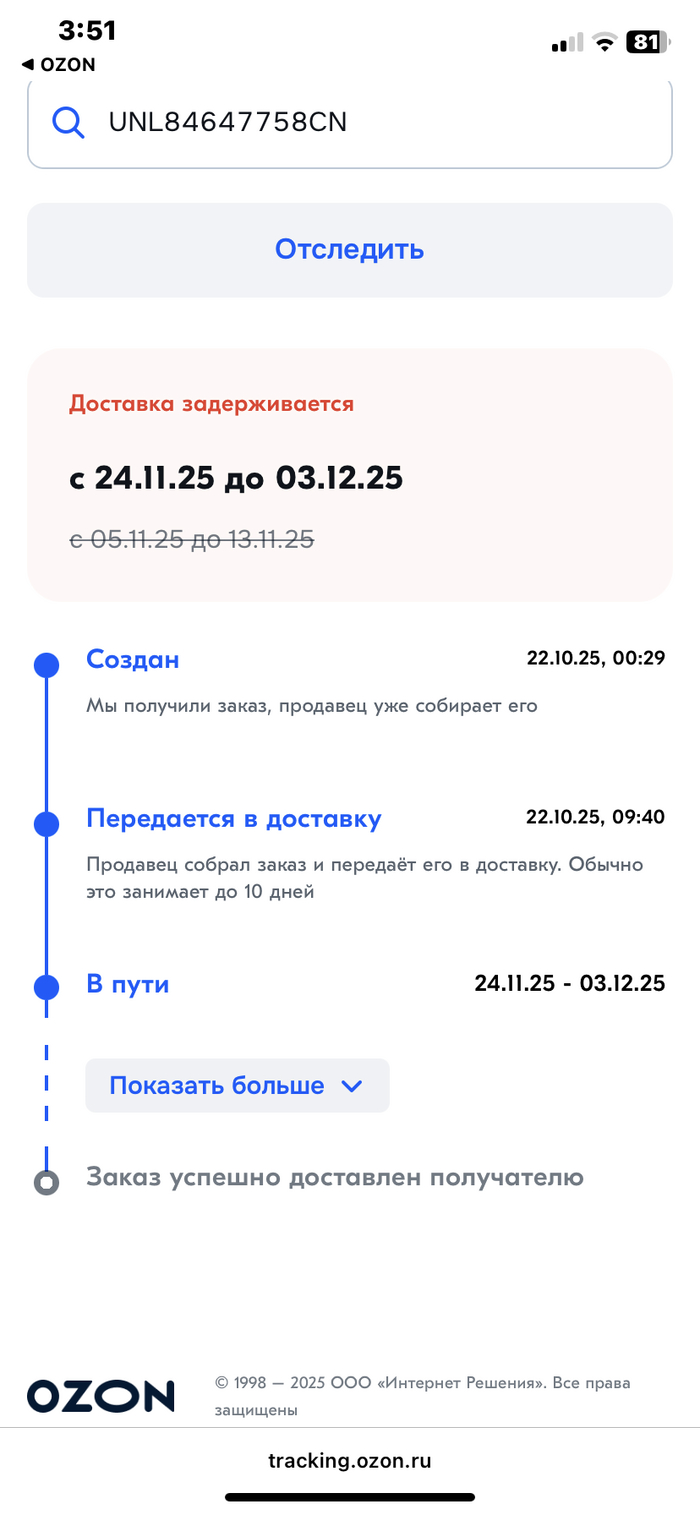Return to the OZON app via back arrow
The height and width of the screenshot is (1515, 700).
[58, 65]
